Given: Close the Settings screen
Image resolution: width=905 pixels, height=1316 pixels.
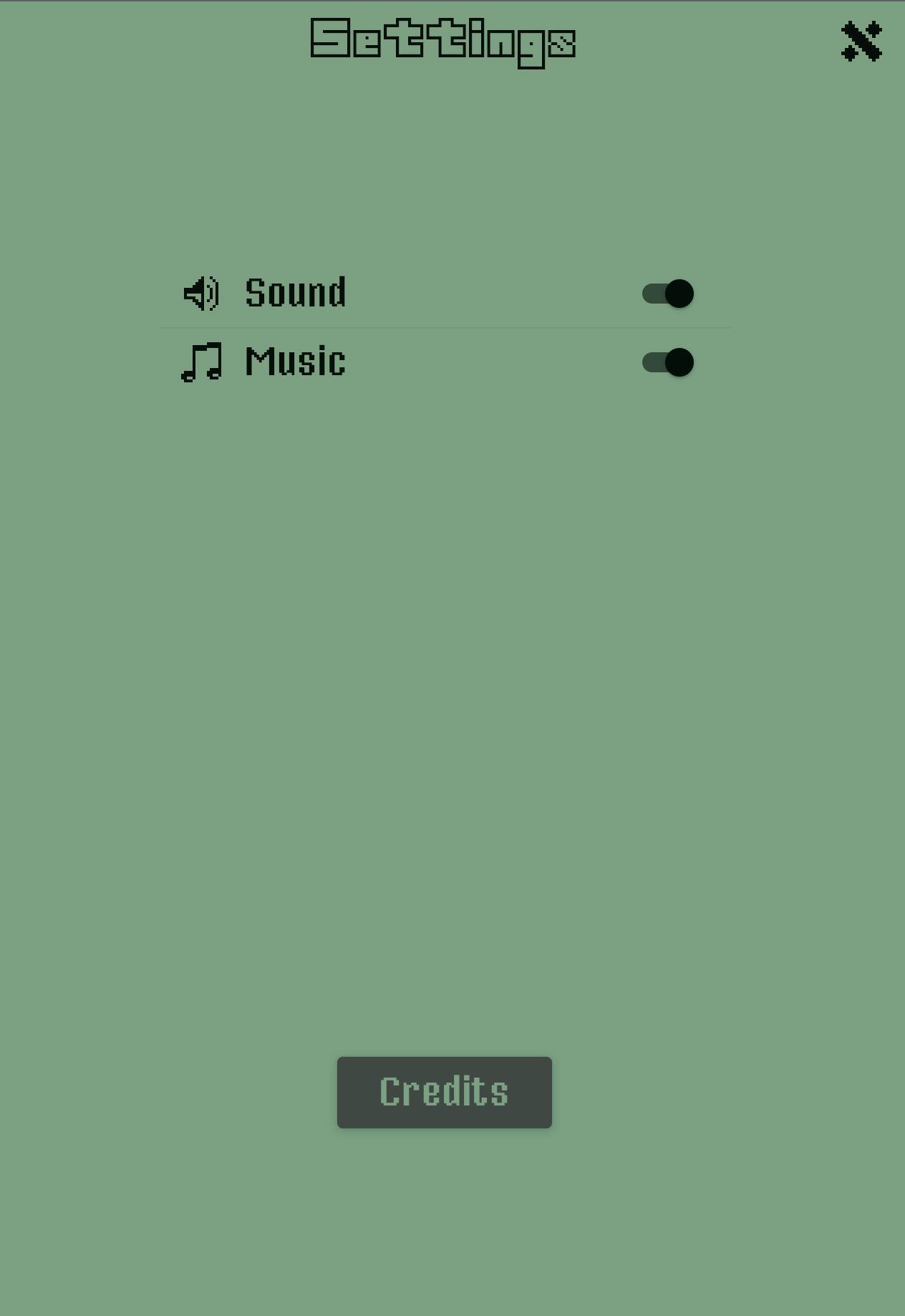Looking at the screenshot, I should point(861,42).
